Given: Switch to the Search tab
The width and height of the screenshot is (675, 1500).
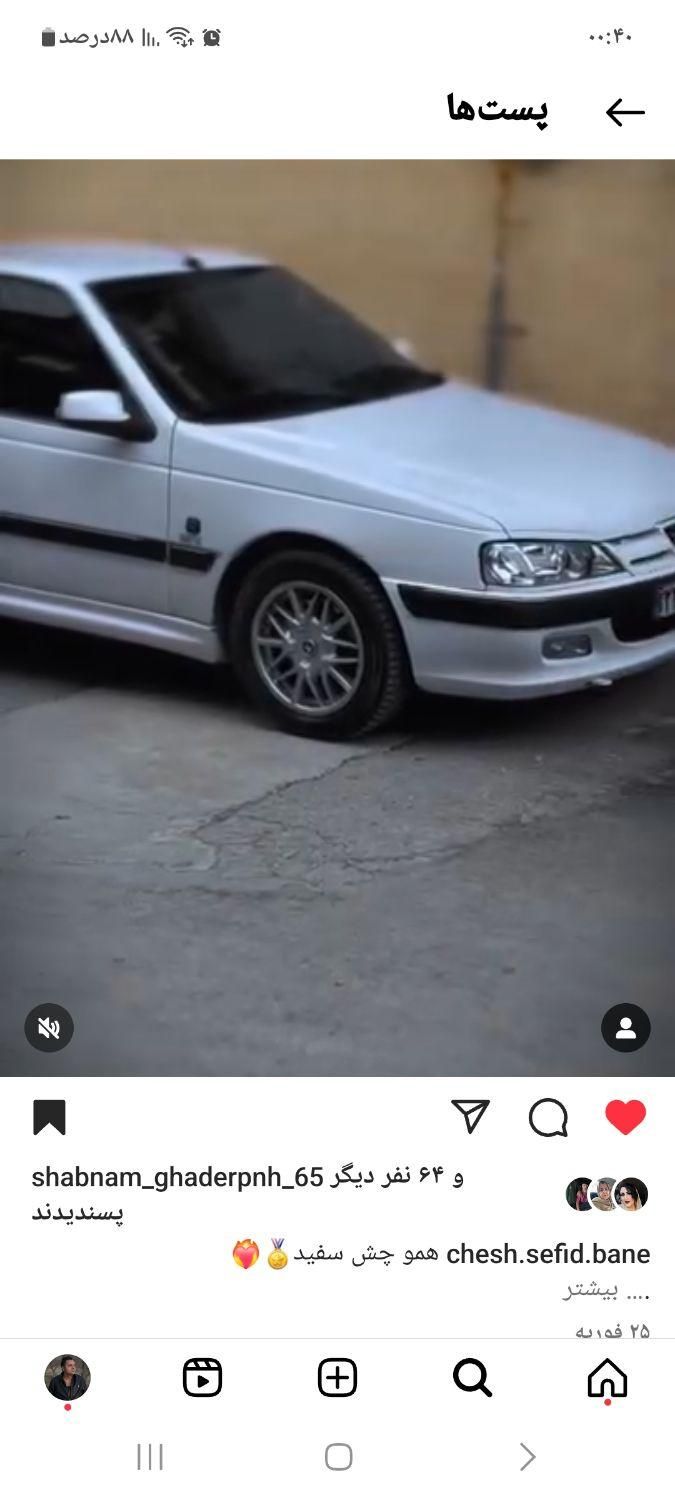Looking at the screenshot, I should (x=472, y=1378).
